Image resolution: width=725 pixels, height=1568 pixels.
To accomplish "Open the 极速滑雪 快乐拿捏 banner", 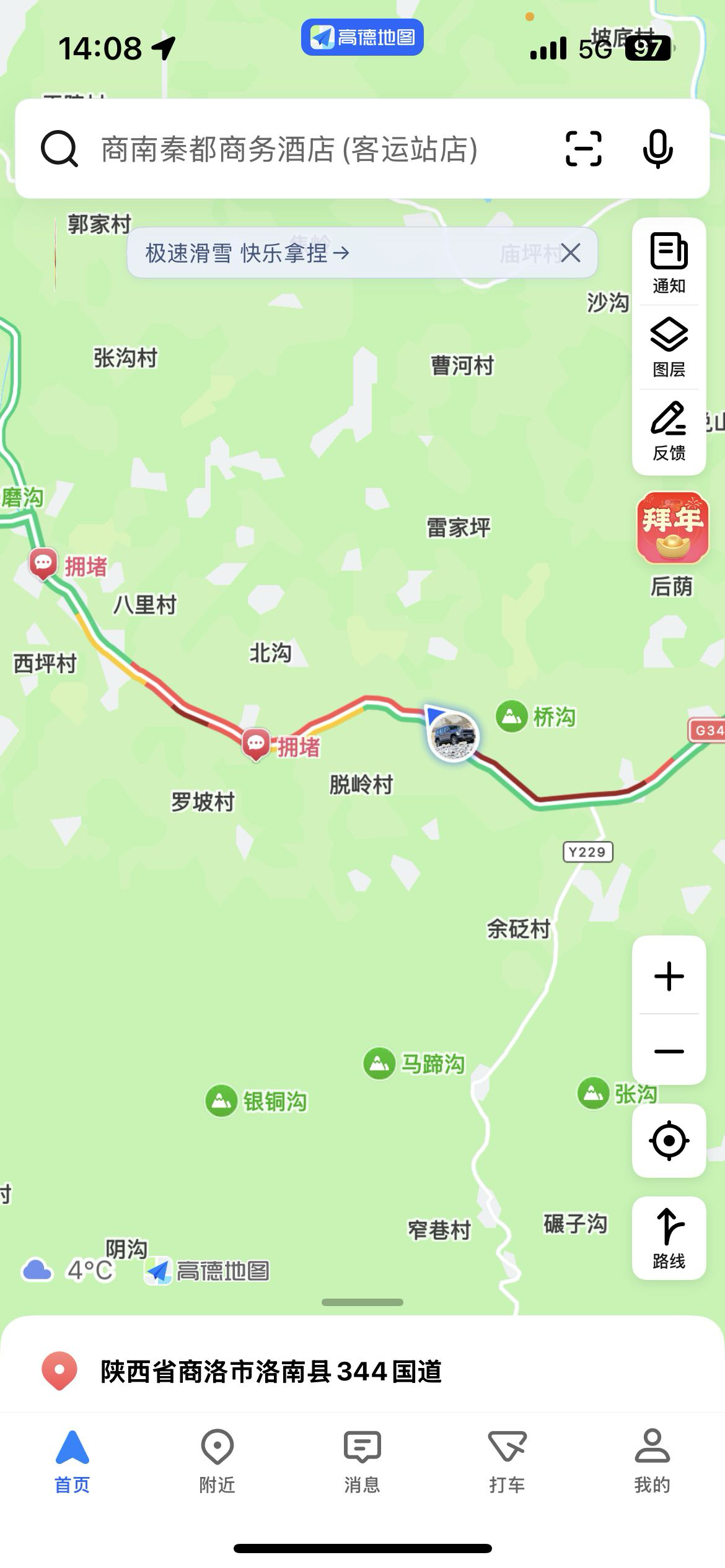I will (x=248, y=253).
